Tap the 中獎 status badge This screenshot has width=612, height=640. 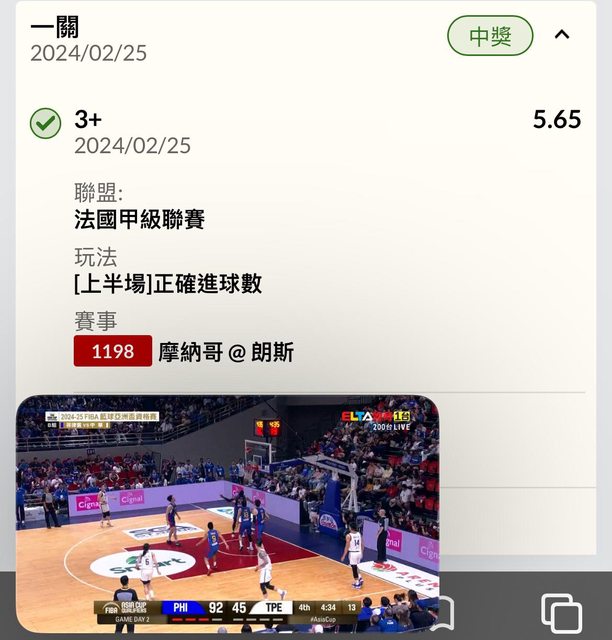[490, 36]
